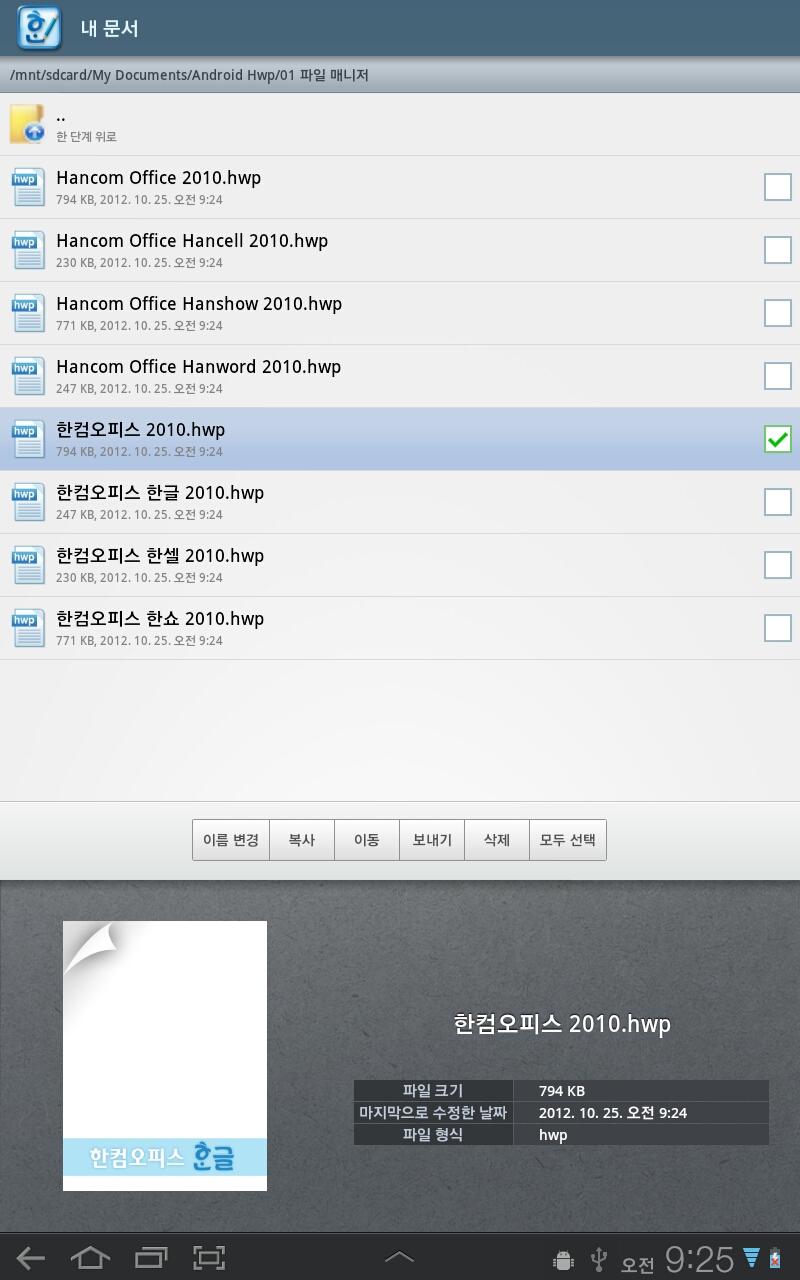The height and width of the screenshot is (1280, 800).
Task: Tick the checkbox for 한컴오피스 한셀 2010.hwp
Action: [777, 565]
